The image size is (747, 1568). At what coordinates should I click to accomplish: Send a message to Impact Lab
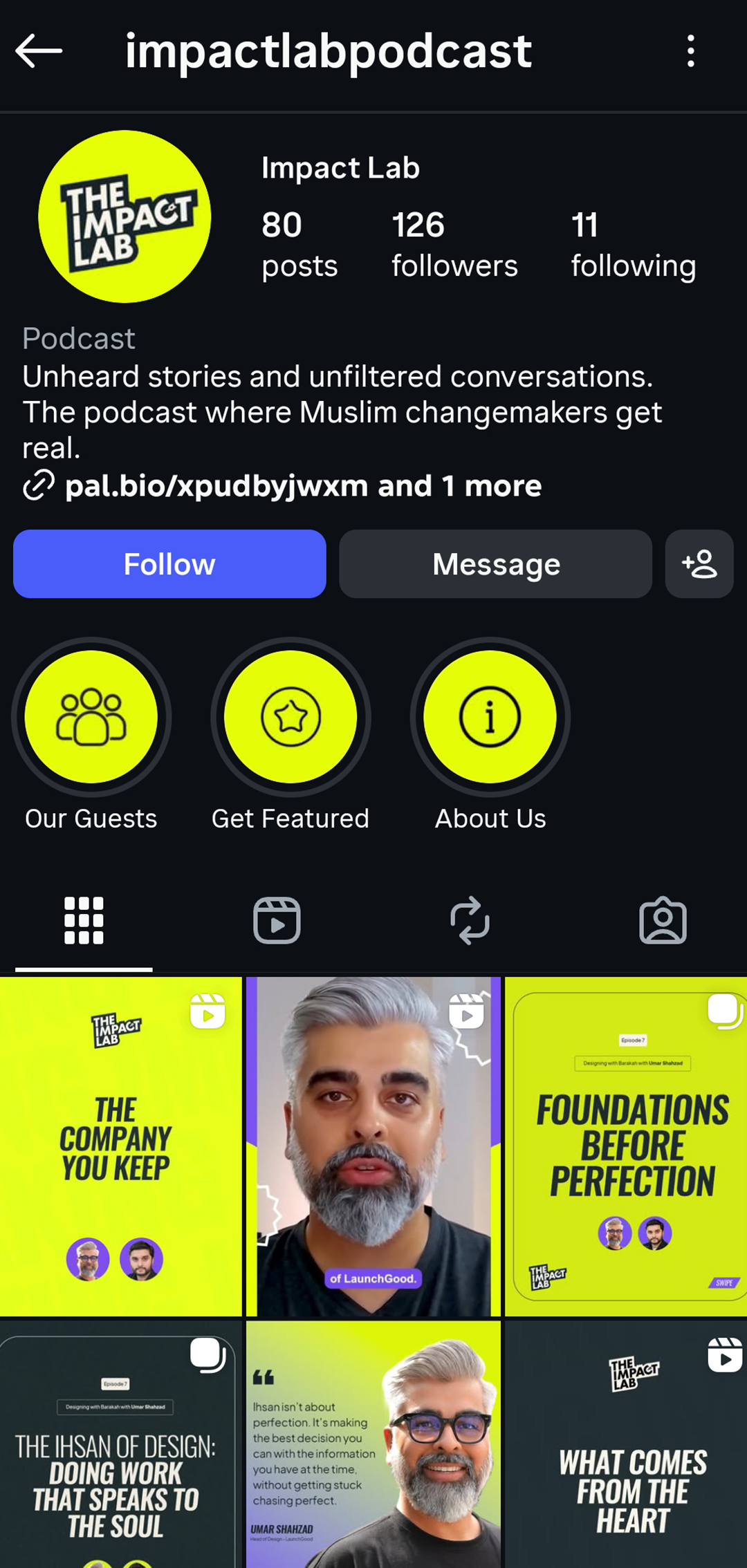coord(495,564)
